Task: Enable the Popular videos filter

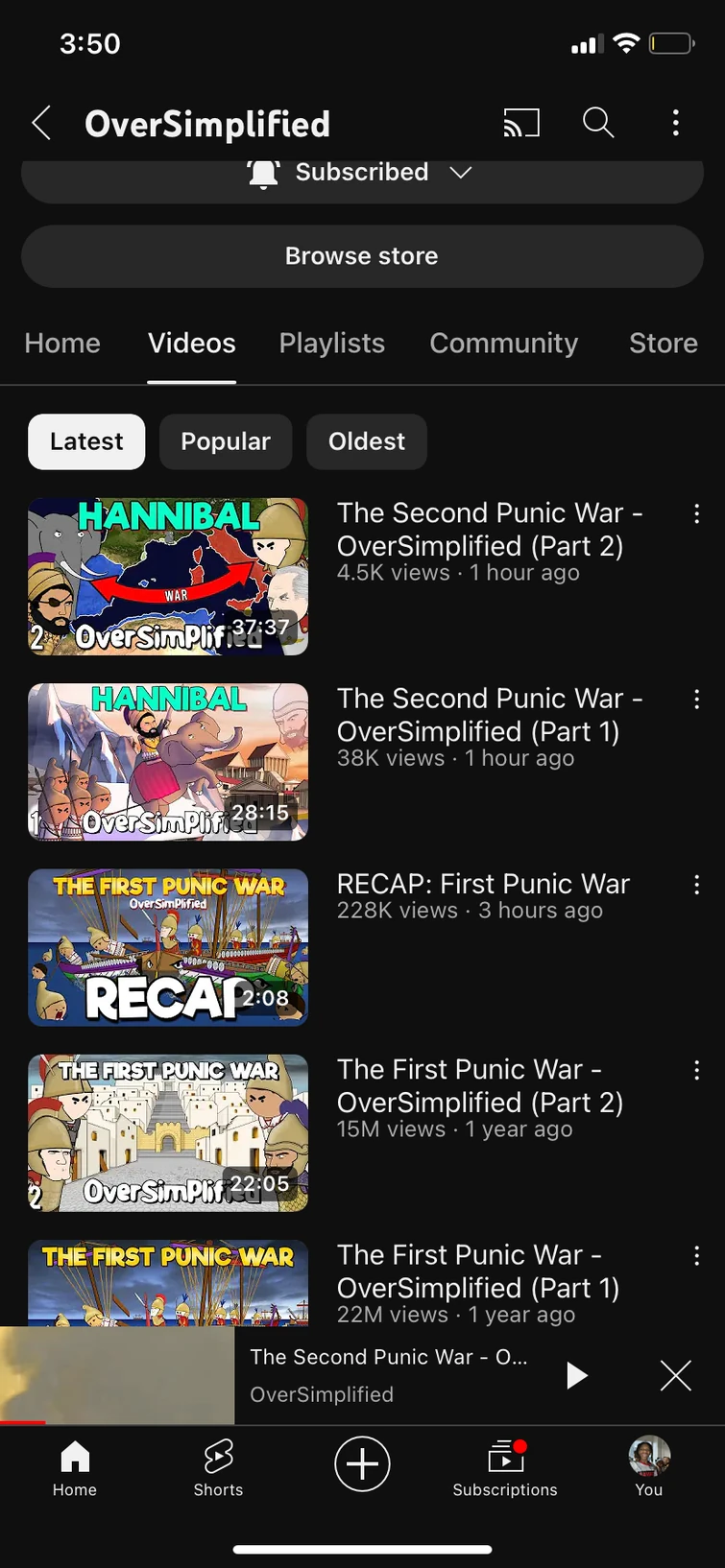Action: pos(225,441)
